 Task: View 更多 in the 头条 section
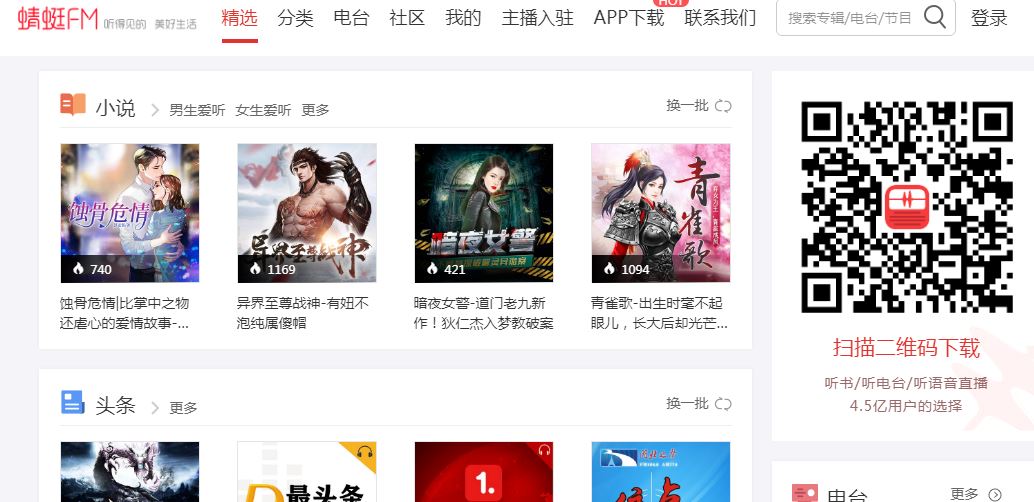tap(183, 408)
